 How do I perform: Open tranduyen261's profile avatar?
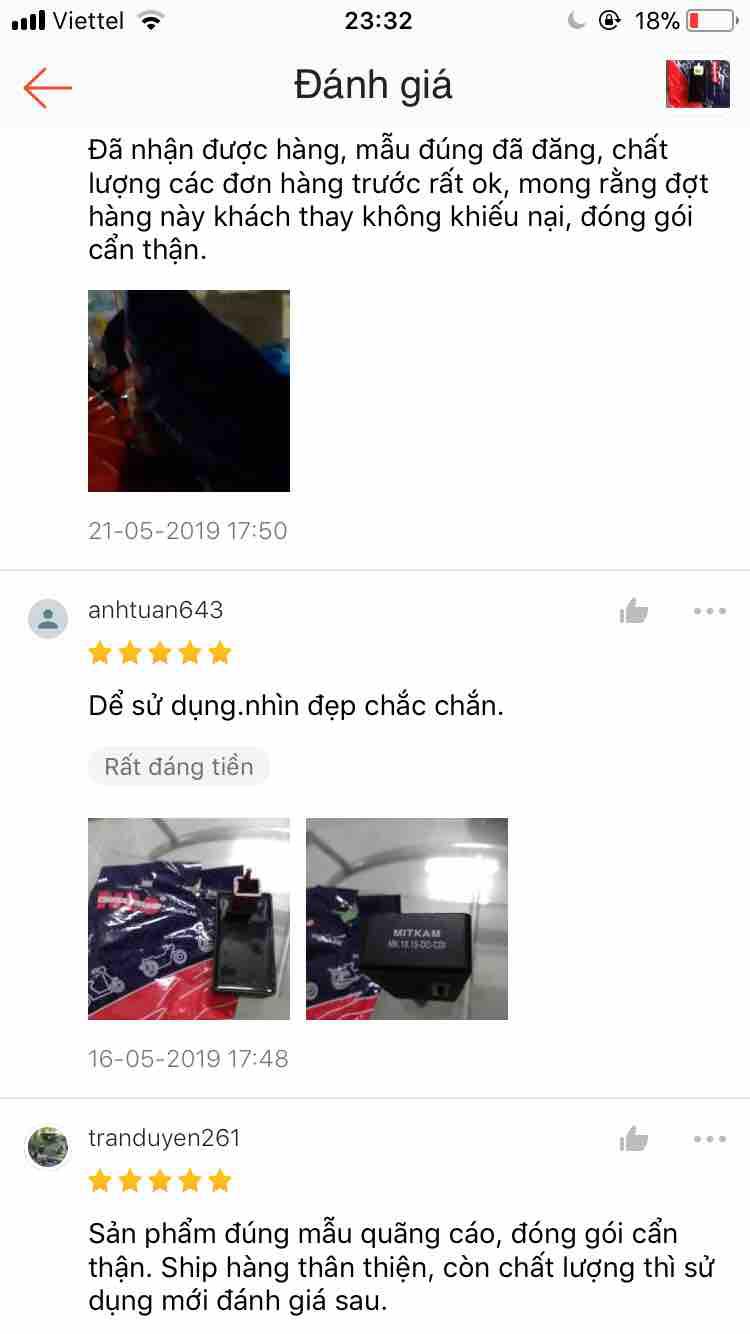tap(47, 1146)
